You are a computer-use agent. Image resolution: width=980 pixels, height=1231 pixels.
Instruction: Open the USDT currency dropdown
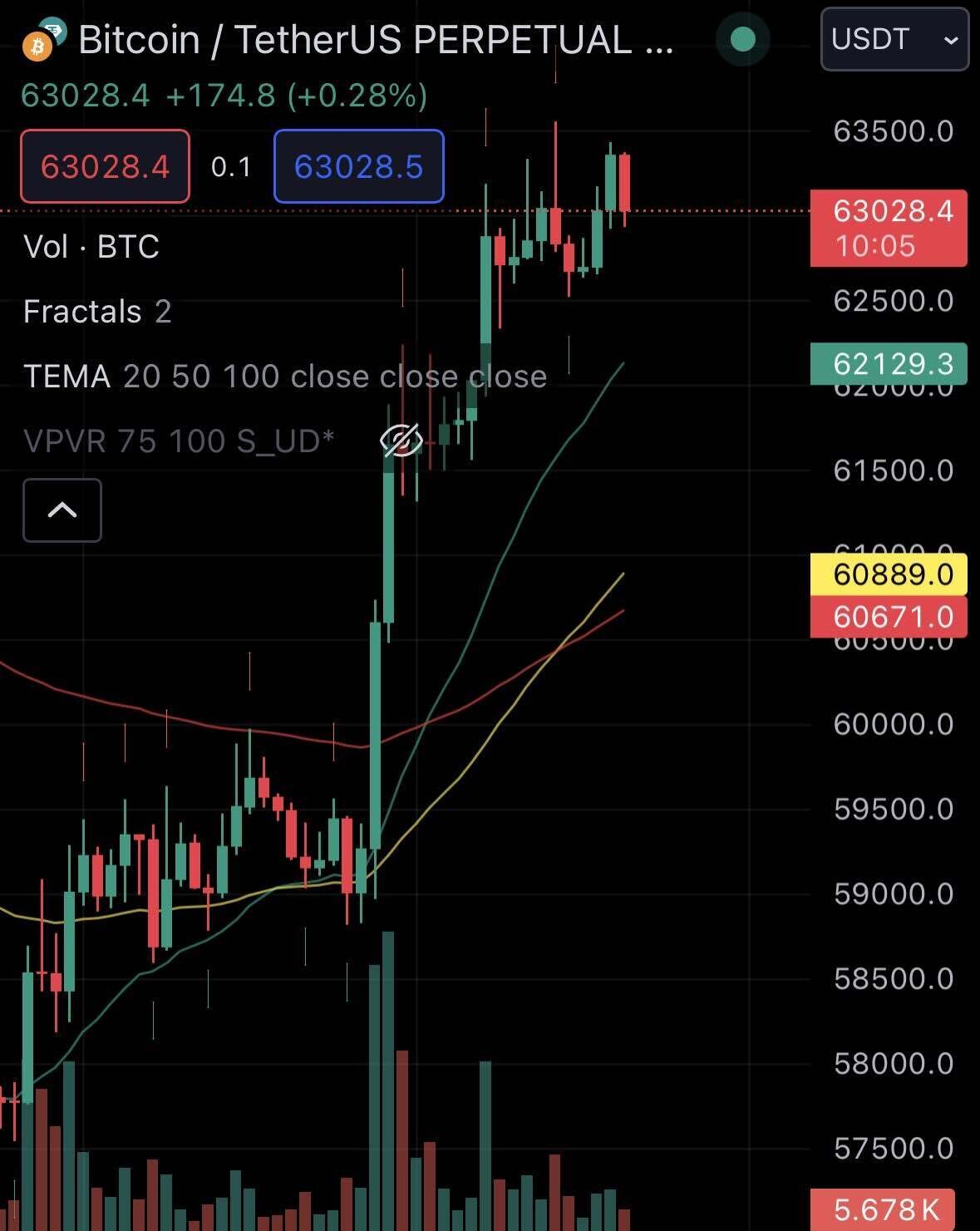tap(894, 39)
